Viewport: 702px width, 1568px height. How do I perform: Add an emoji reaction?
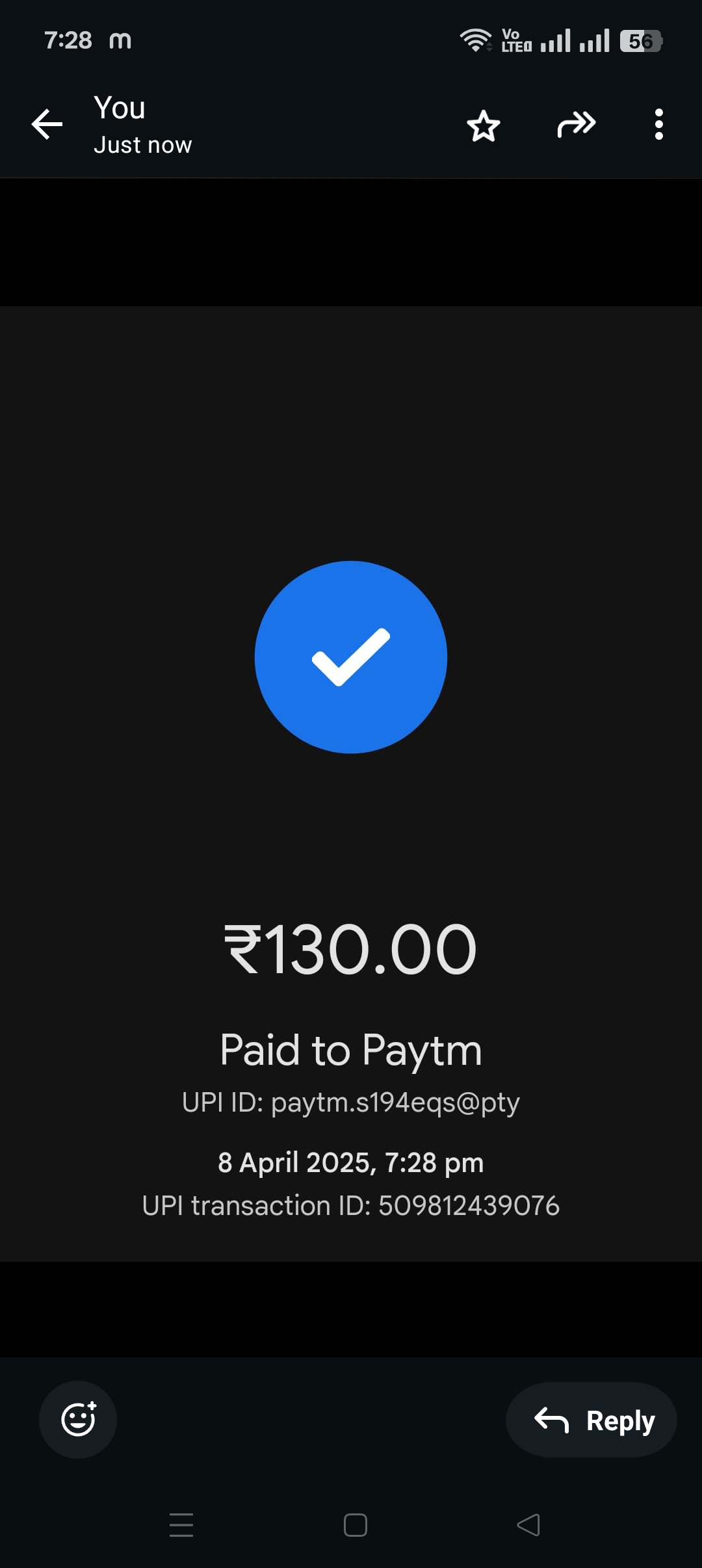click(x=78, y=1419)
